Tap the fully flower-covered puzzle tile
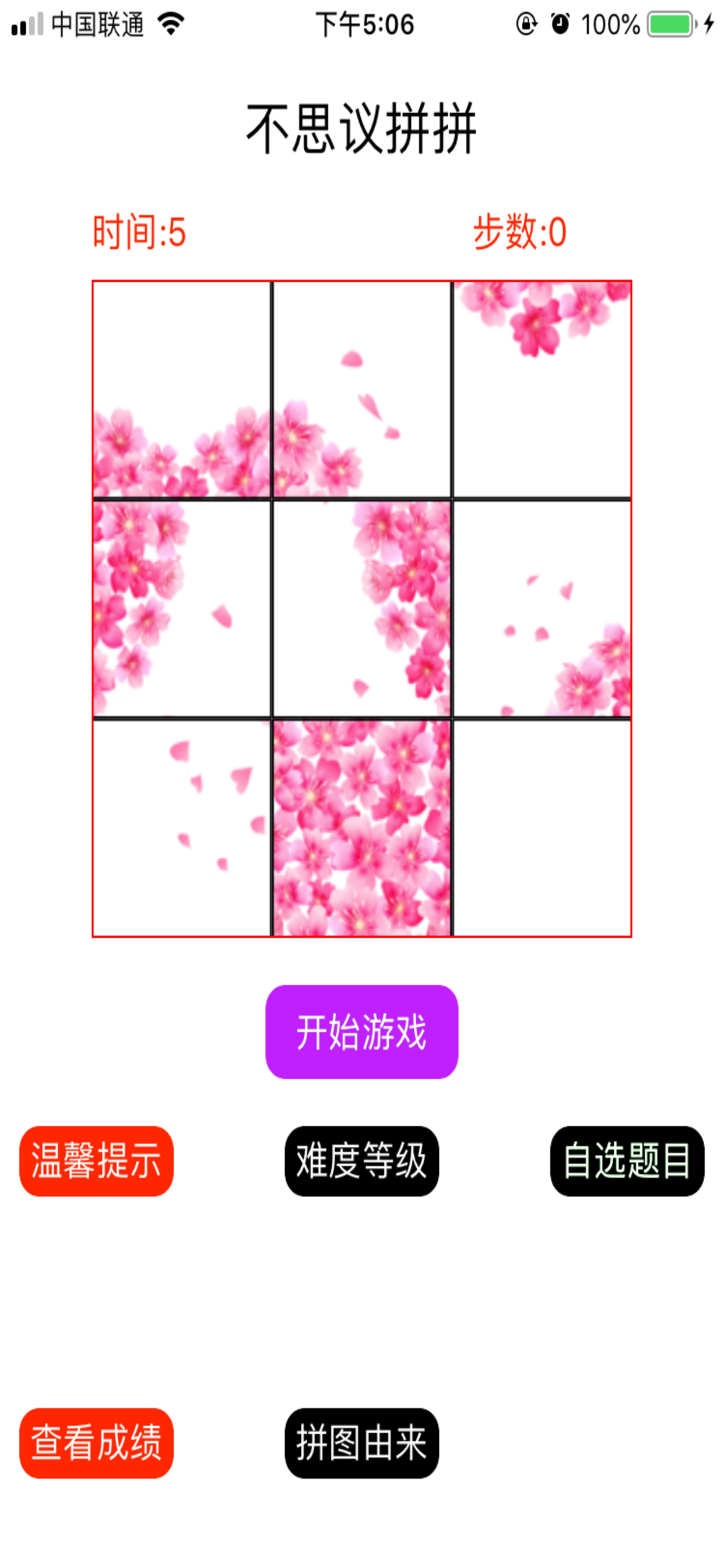 pos(362,828)
